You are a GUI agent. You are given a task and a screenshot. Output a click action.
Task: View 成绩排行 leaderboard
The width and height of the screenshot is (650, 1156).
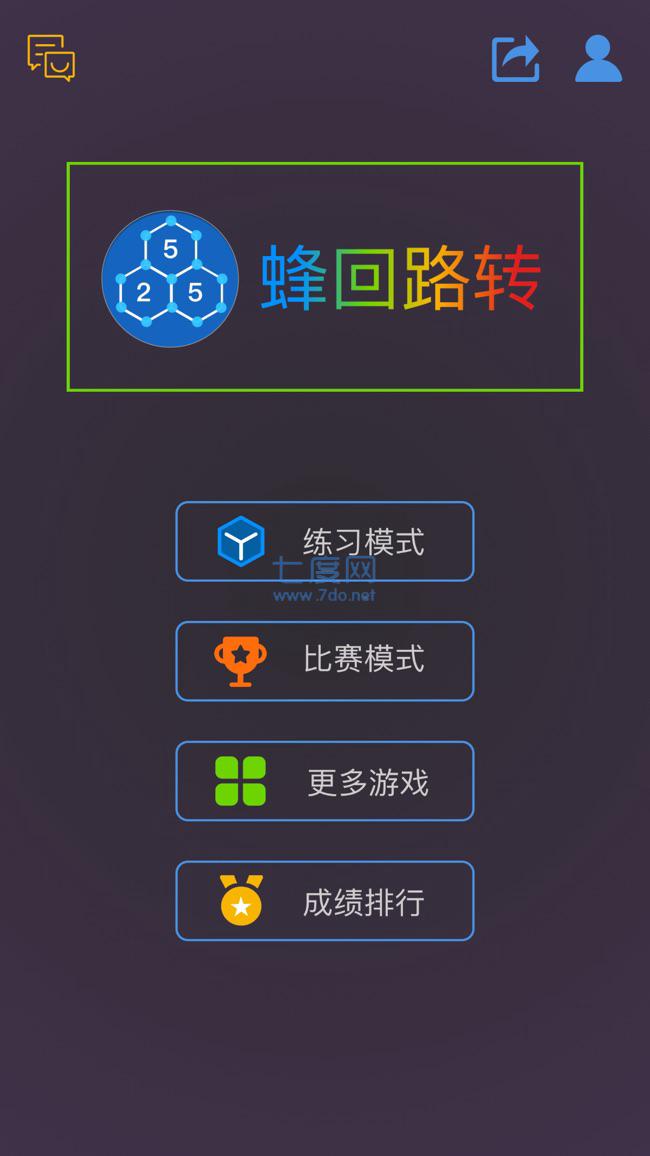(325, 900)
